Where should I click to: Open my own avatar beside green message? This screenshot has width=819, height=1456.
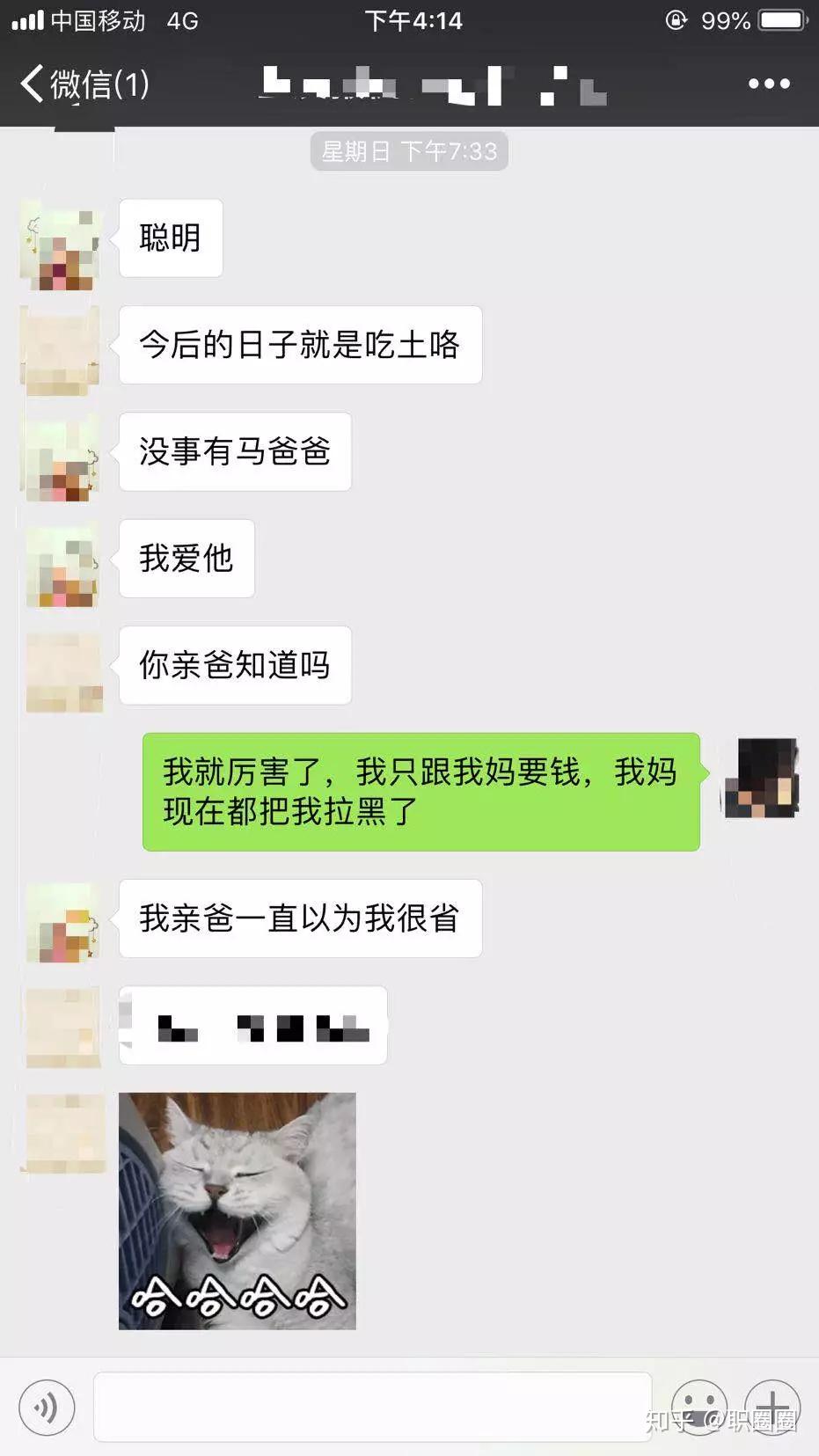pyautogui.click(x=761, y=779)
